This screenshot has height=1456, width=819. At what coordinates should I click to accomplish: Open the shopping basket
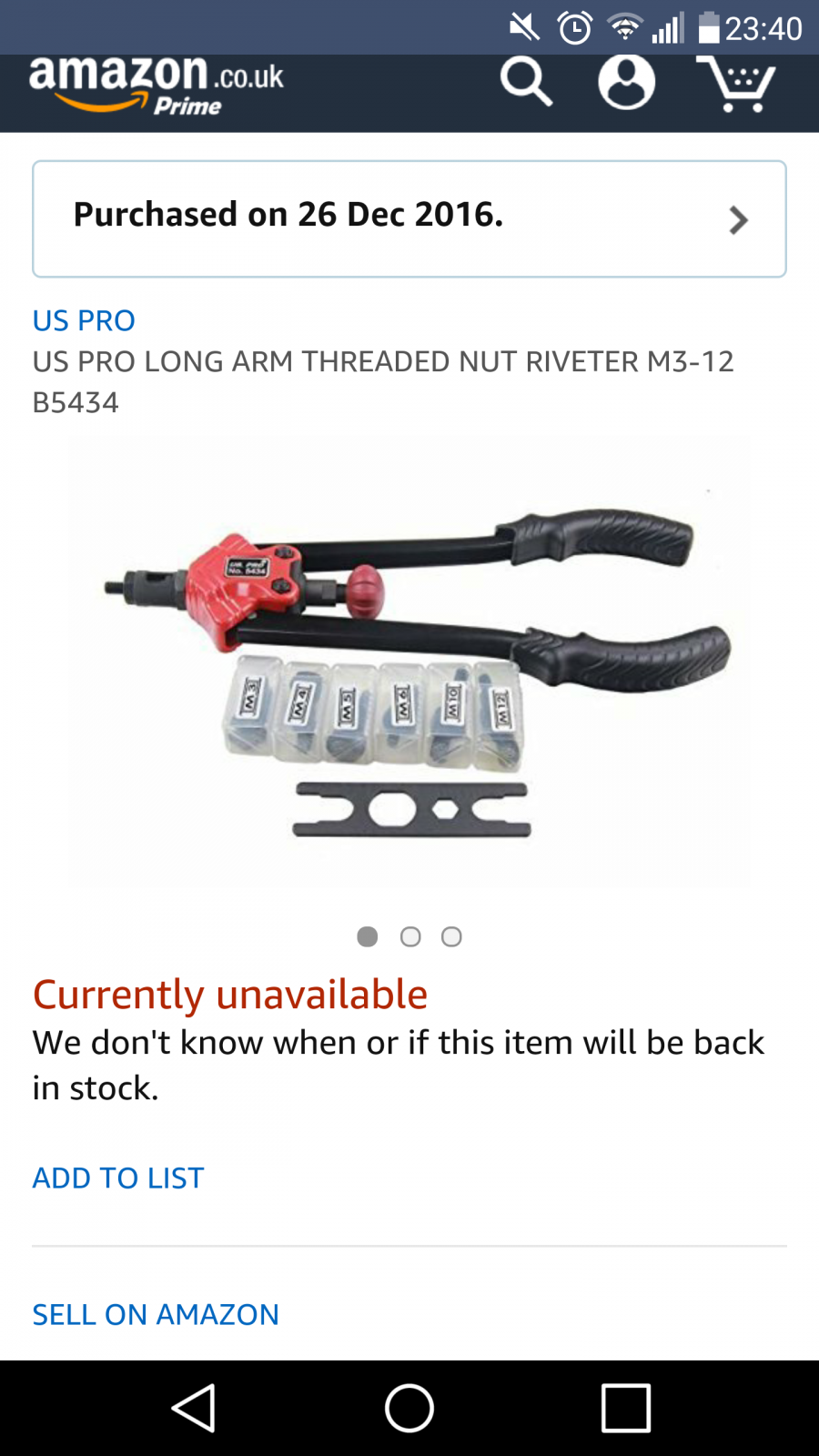[x=735, y=84]
